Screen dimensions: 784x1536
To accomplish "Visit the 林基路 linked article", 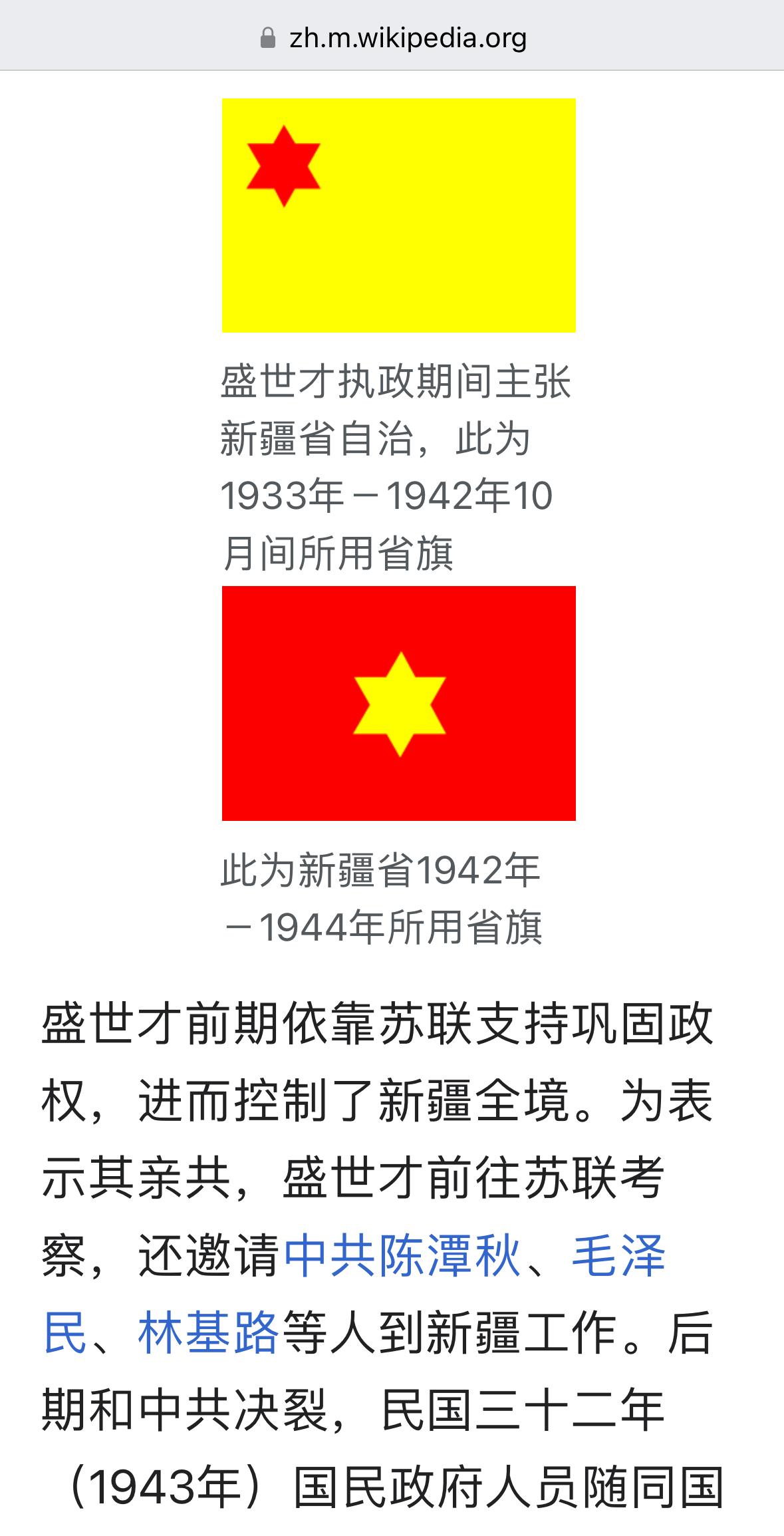I will [x=209, y=1332].
